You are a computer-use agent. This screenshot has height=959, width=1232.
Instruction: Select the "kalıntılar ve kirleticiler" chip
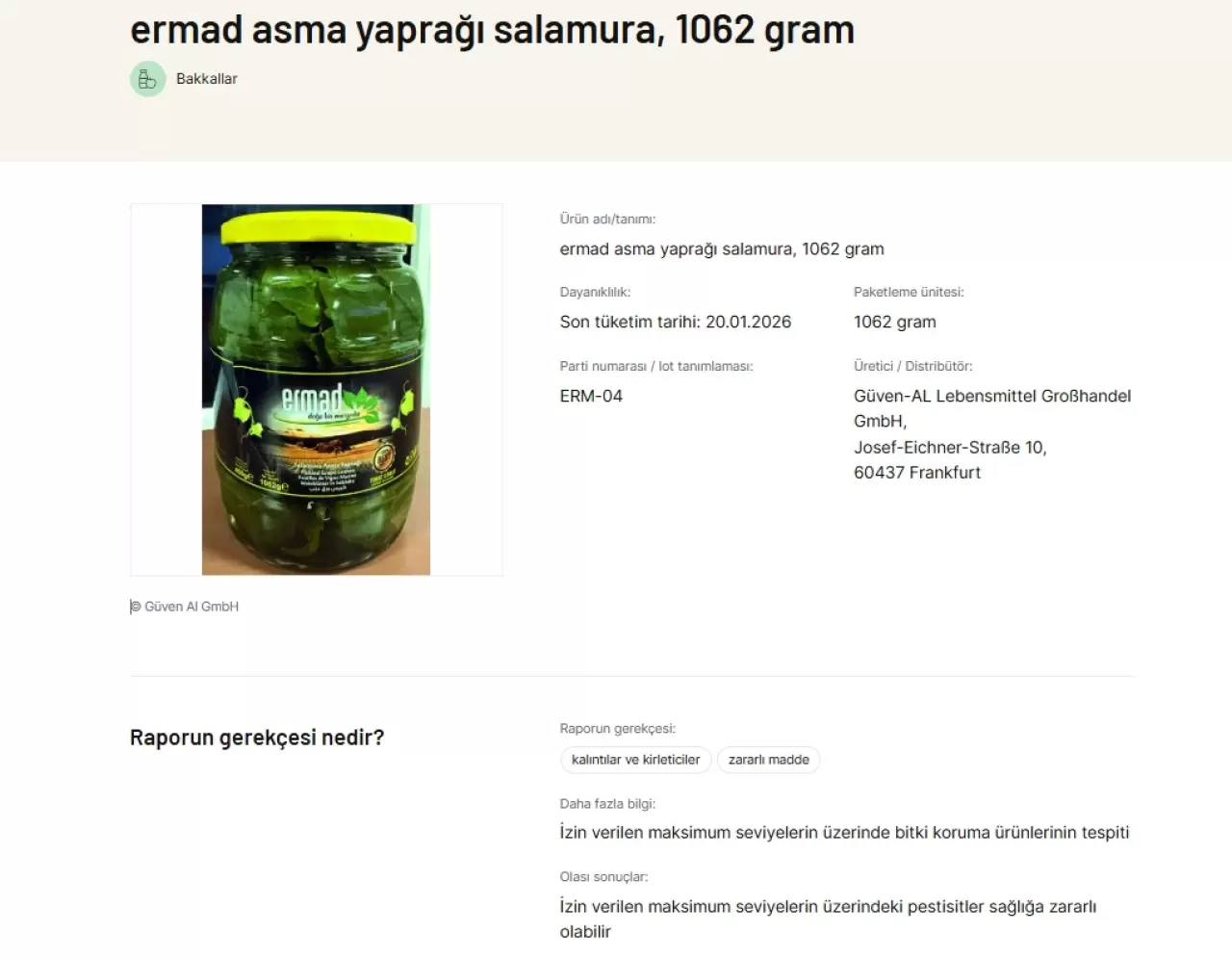coord(635,760)
